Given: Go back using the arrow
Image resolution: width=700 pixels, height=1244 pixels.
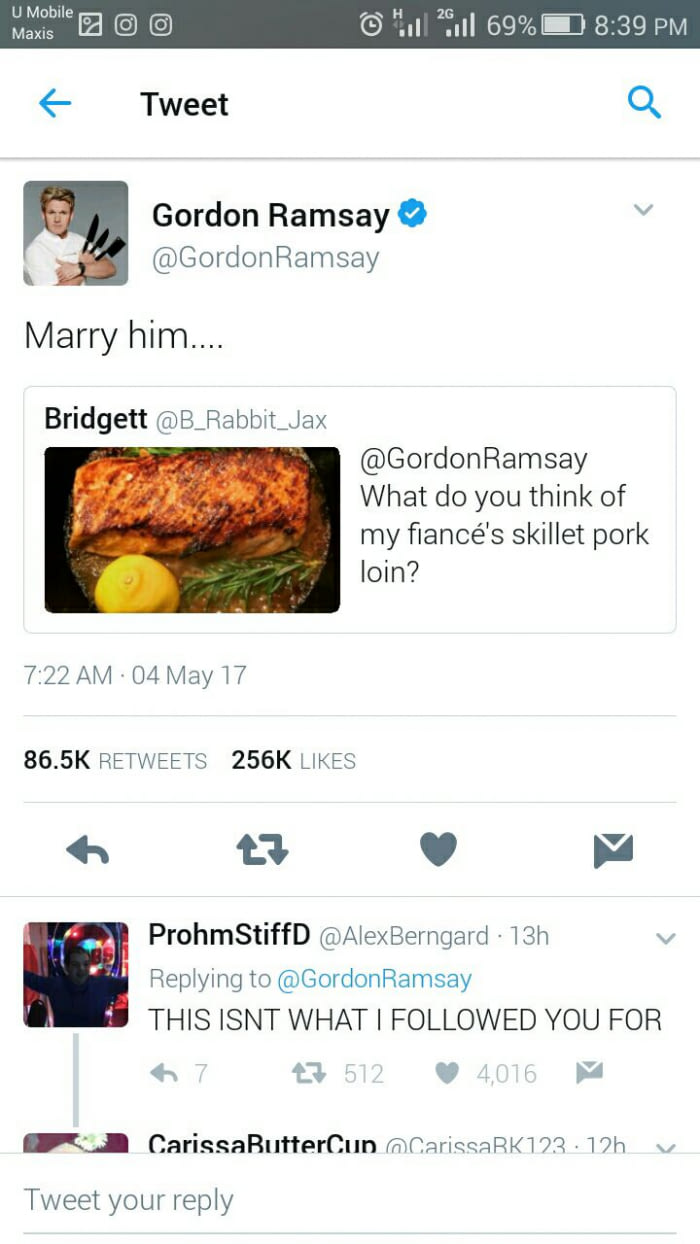Looking at the screenshot, I should coord(55,103).
